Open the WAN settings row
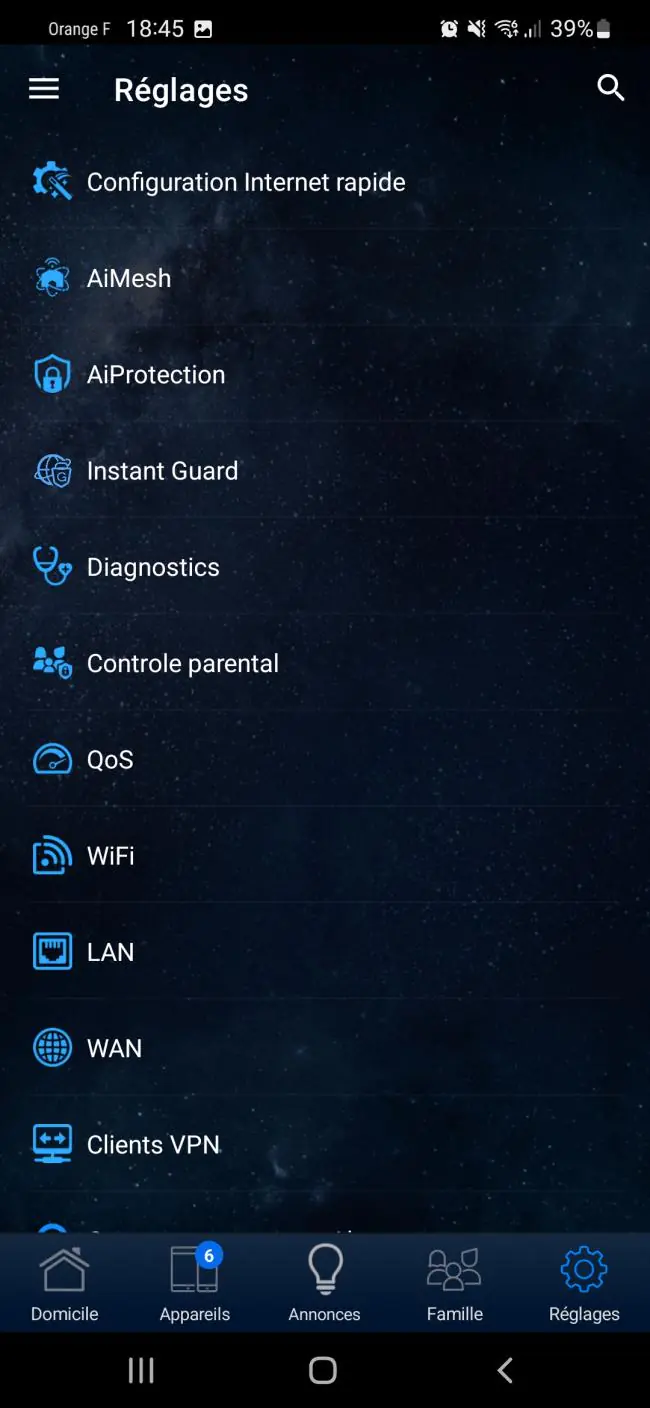The image size is (650, 1408). coord(325,1048)
